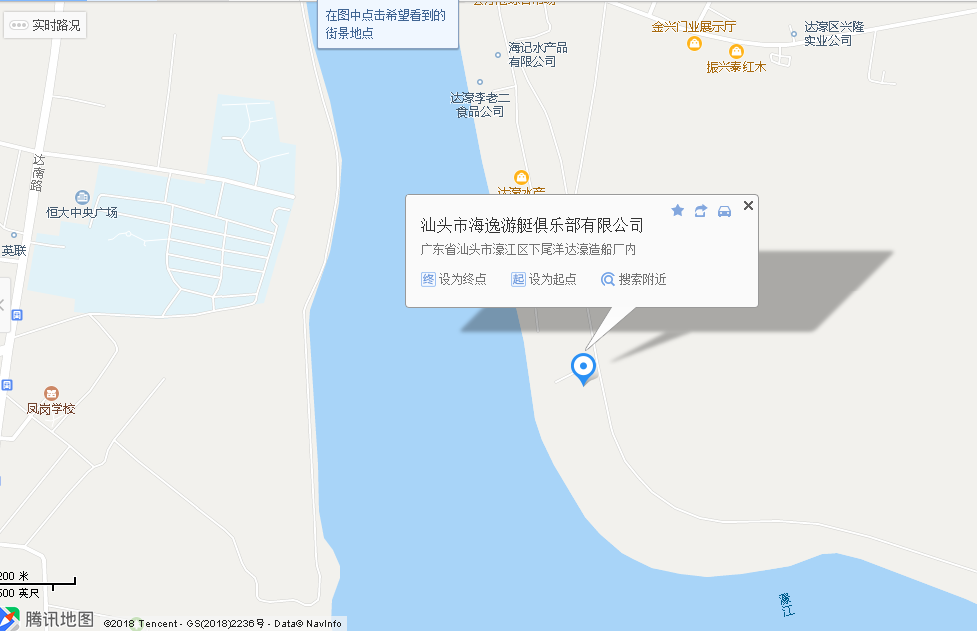Search nearby with 搜索附近
This screenshot has height=631, width=977.
pyautogui.click(x=633, y=279)
